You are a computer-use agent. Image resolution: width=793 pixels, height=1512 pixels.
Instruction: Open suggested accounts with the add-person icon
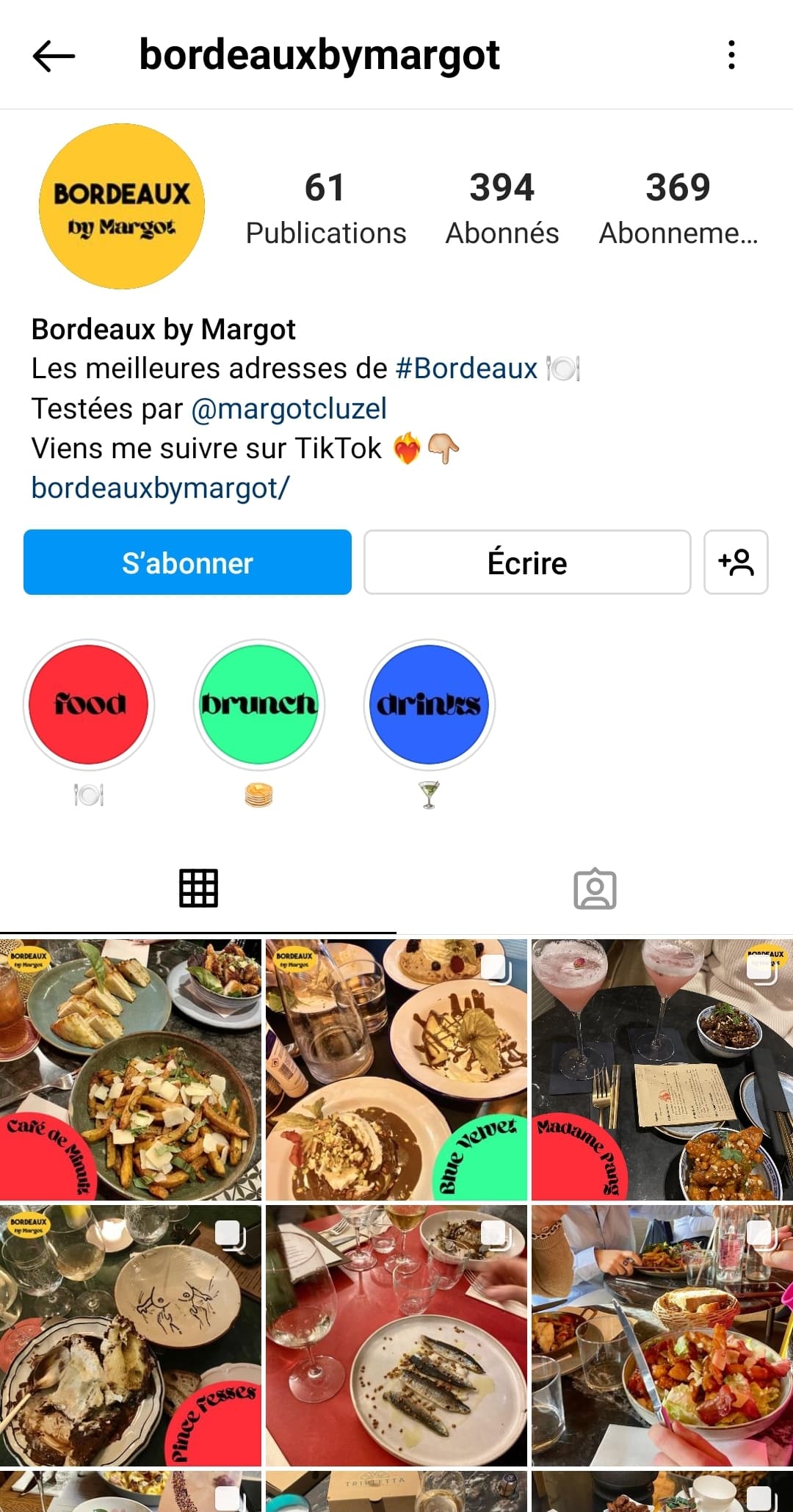click(x=736, y=563)
